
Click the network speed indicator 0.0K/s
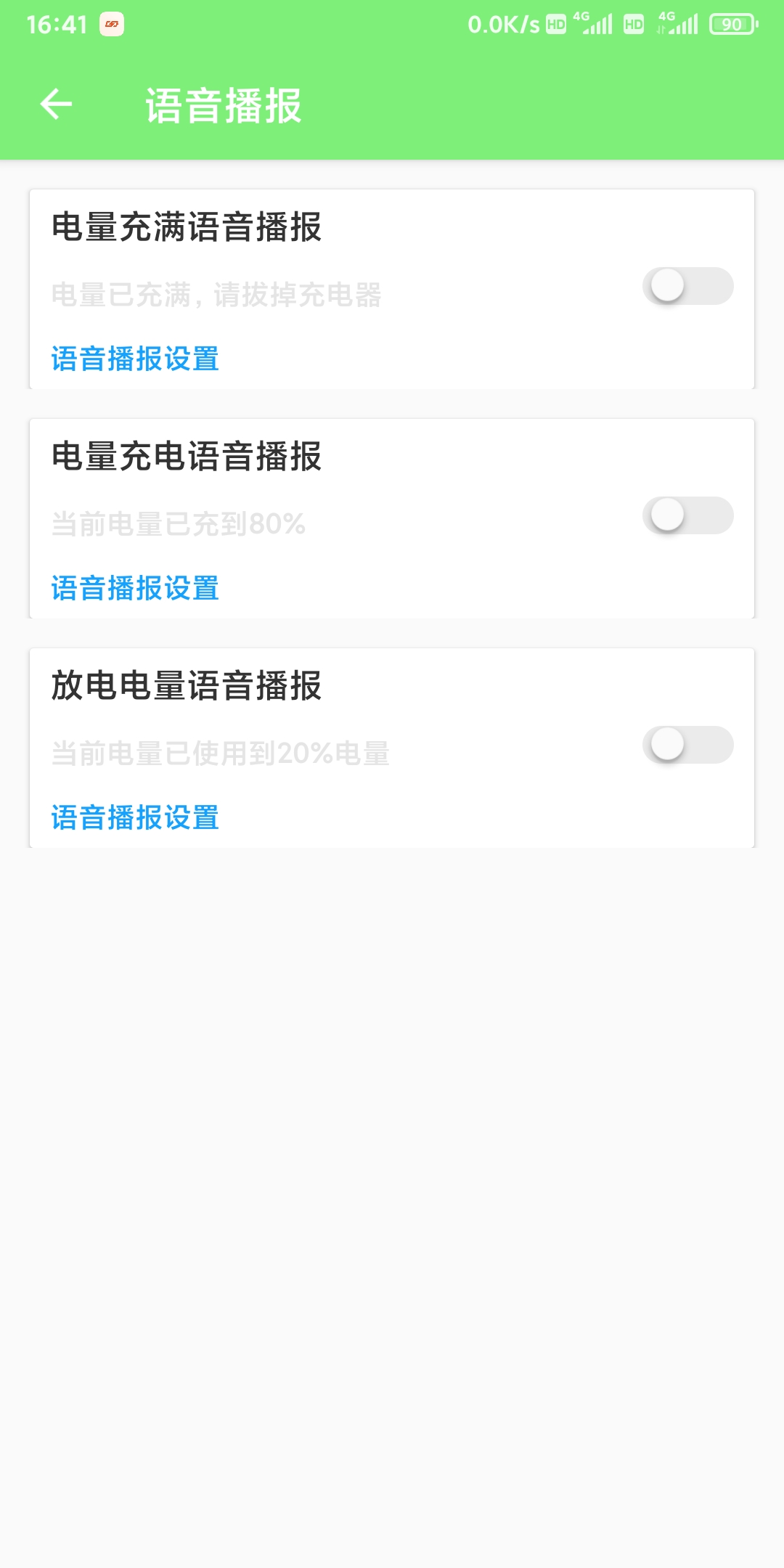coord(501,24)
